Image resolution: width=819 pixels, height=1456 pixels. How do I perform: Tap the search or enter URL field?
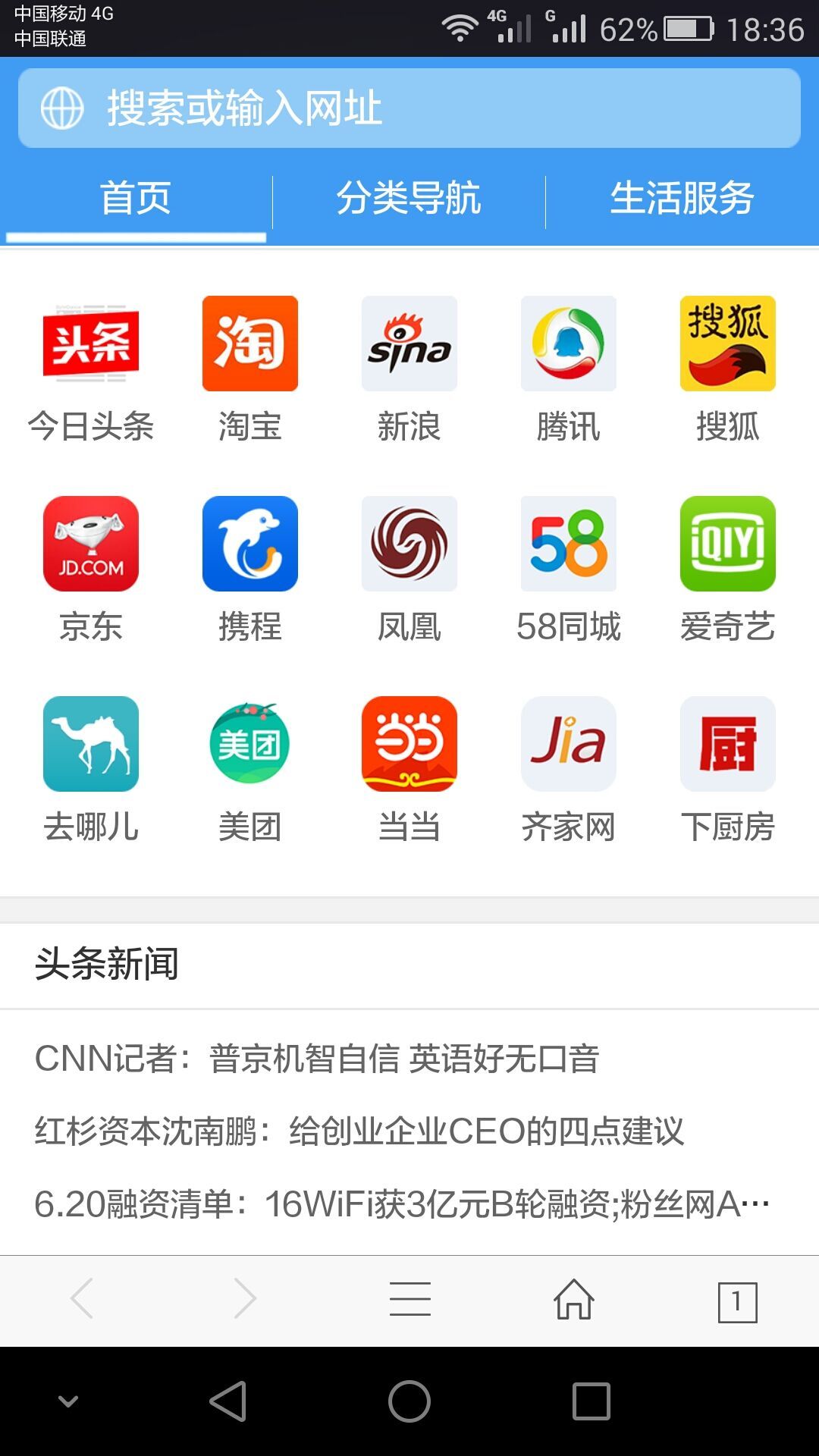tap(409, 108)
